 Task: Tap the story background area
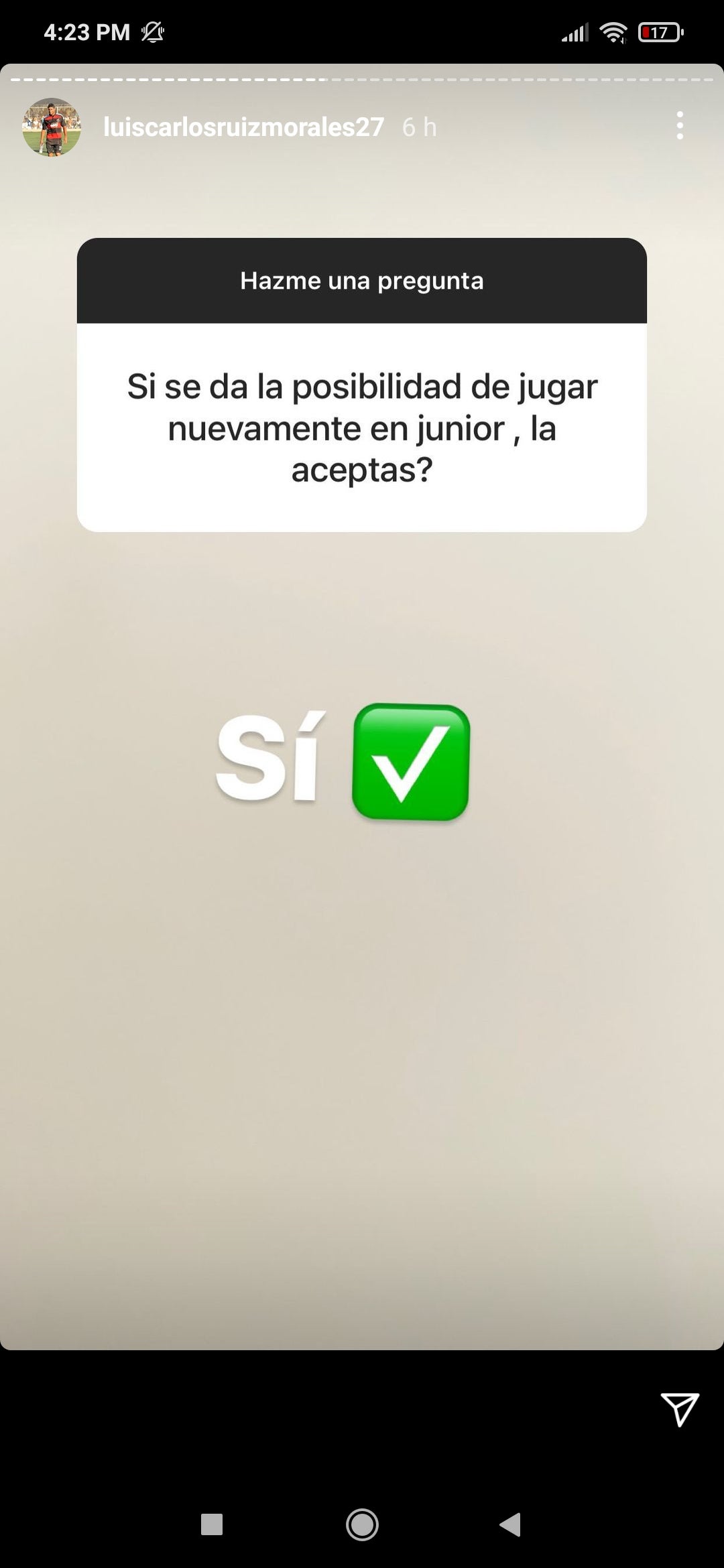[x=362, y=1072]
